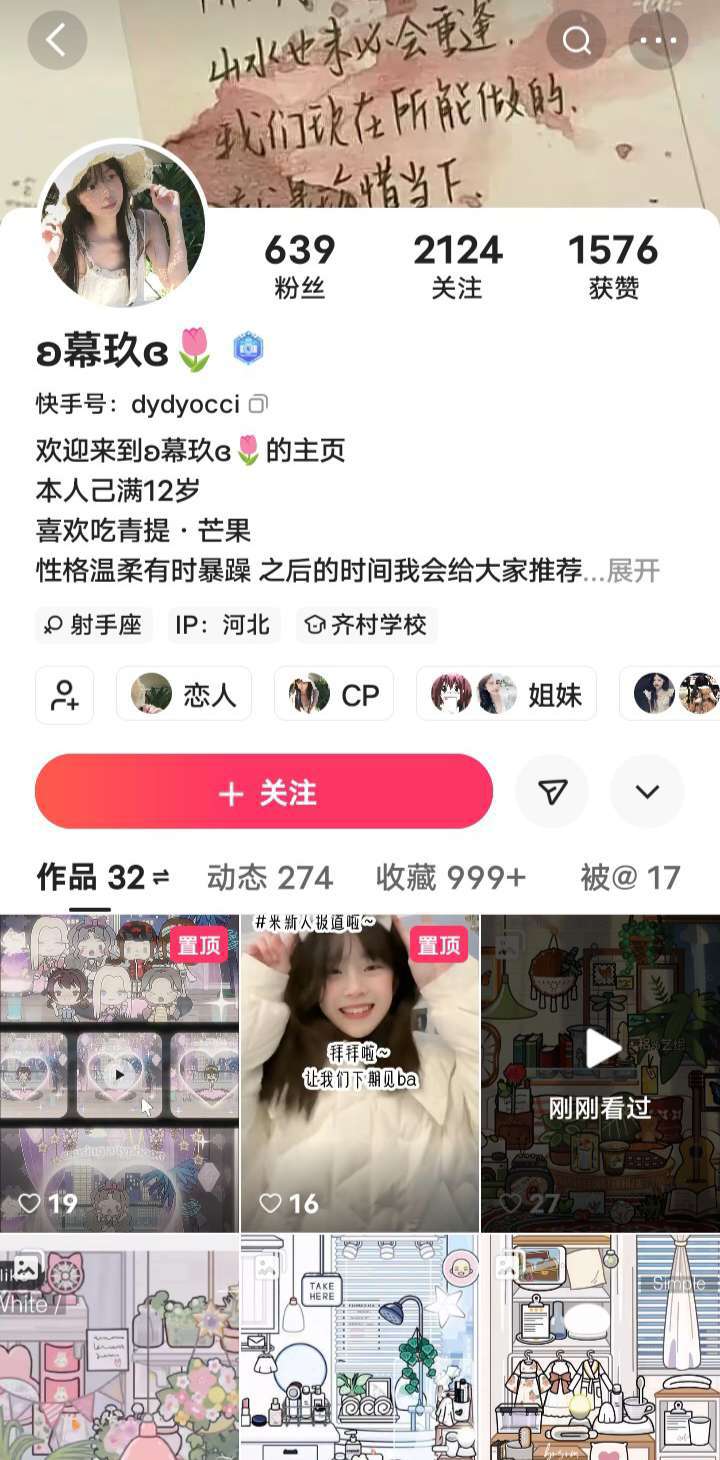Open search on this profile
The height and width of the screenshot is (1460, 720).
(x=577, y=40)
